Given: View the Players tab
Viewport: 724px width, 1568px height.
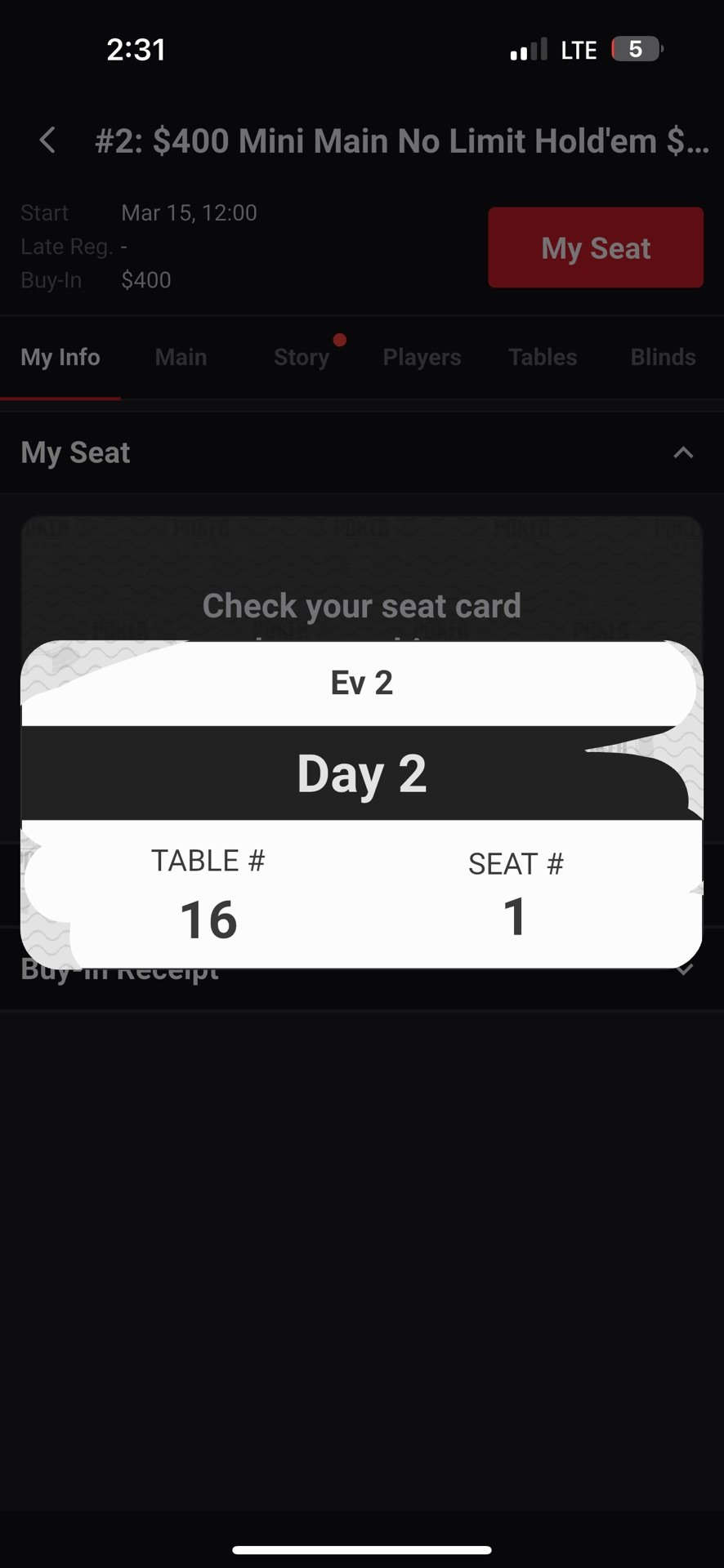Looking at the screenshot, I should coord(422,358).
